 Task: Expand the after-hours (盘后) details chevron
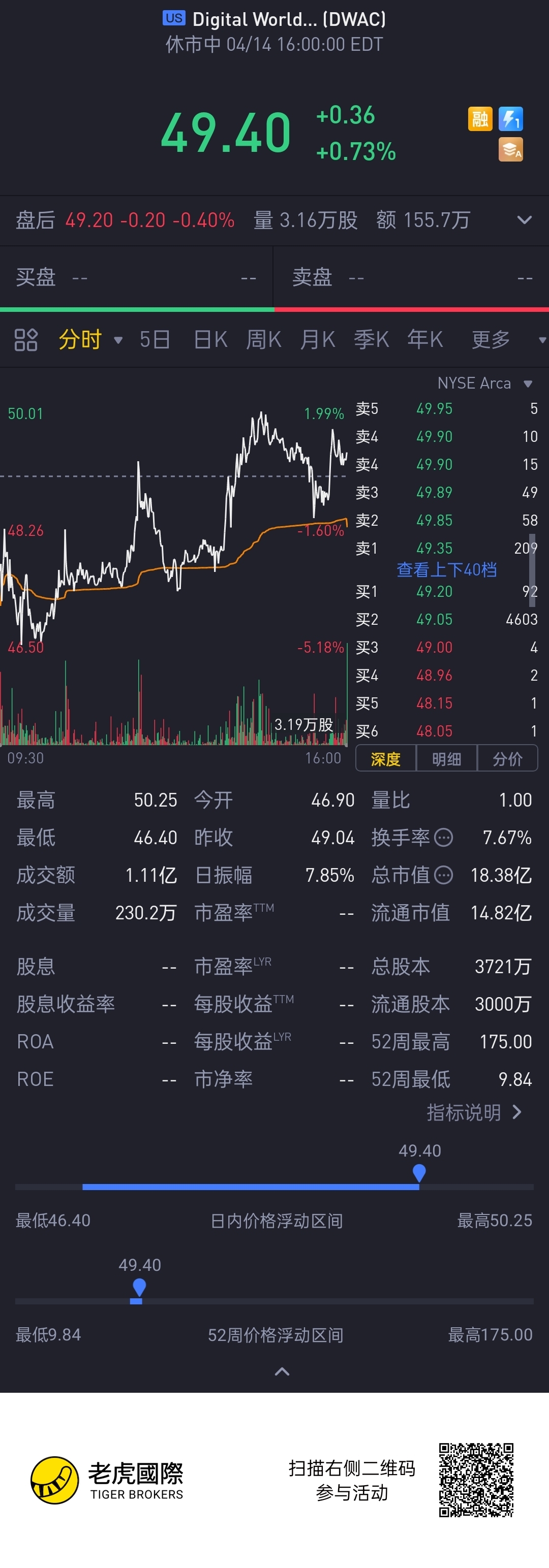tap(524, 220)
